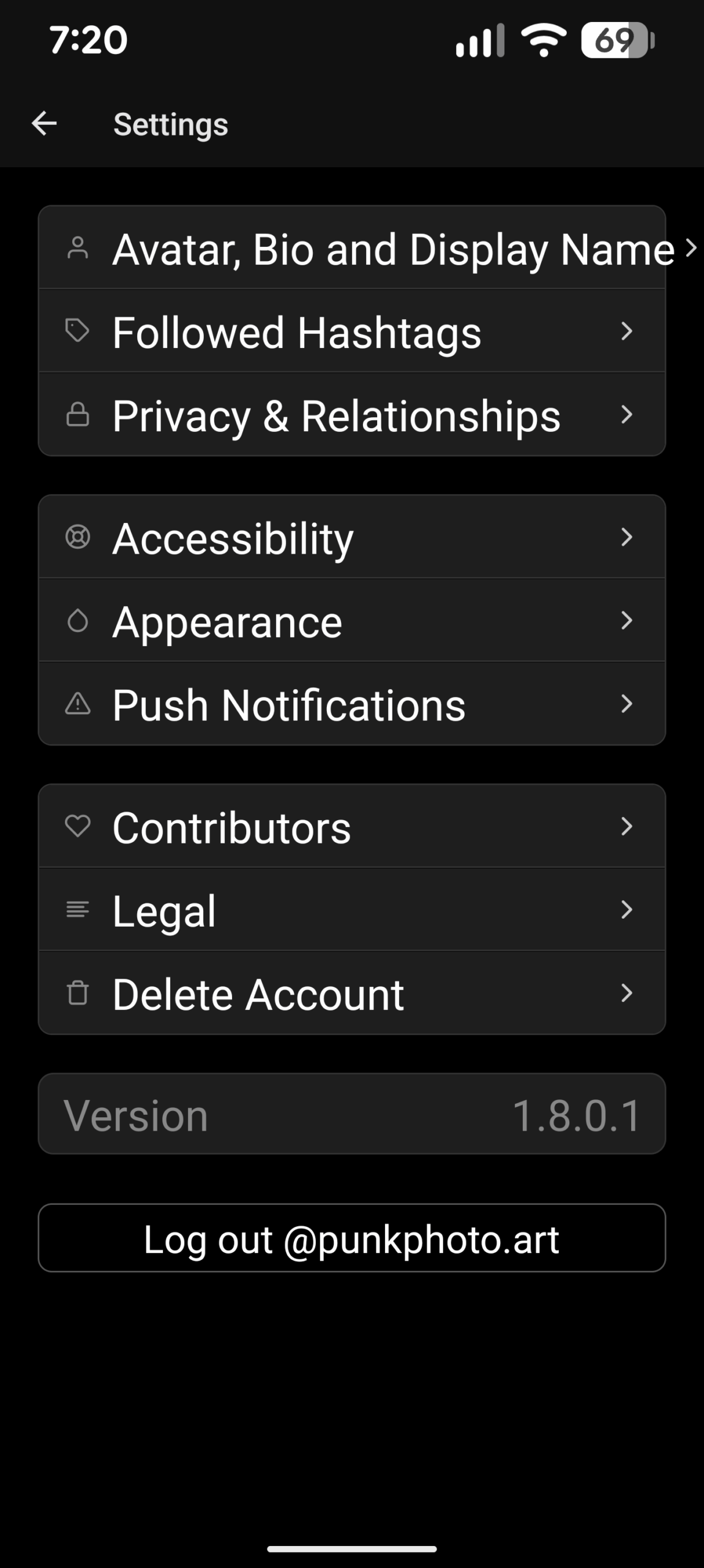Screen dimensions: 704x1568
Task: Select Delete Account option
Action: pyautogui.click(x=351, y=993)
